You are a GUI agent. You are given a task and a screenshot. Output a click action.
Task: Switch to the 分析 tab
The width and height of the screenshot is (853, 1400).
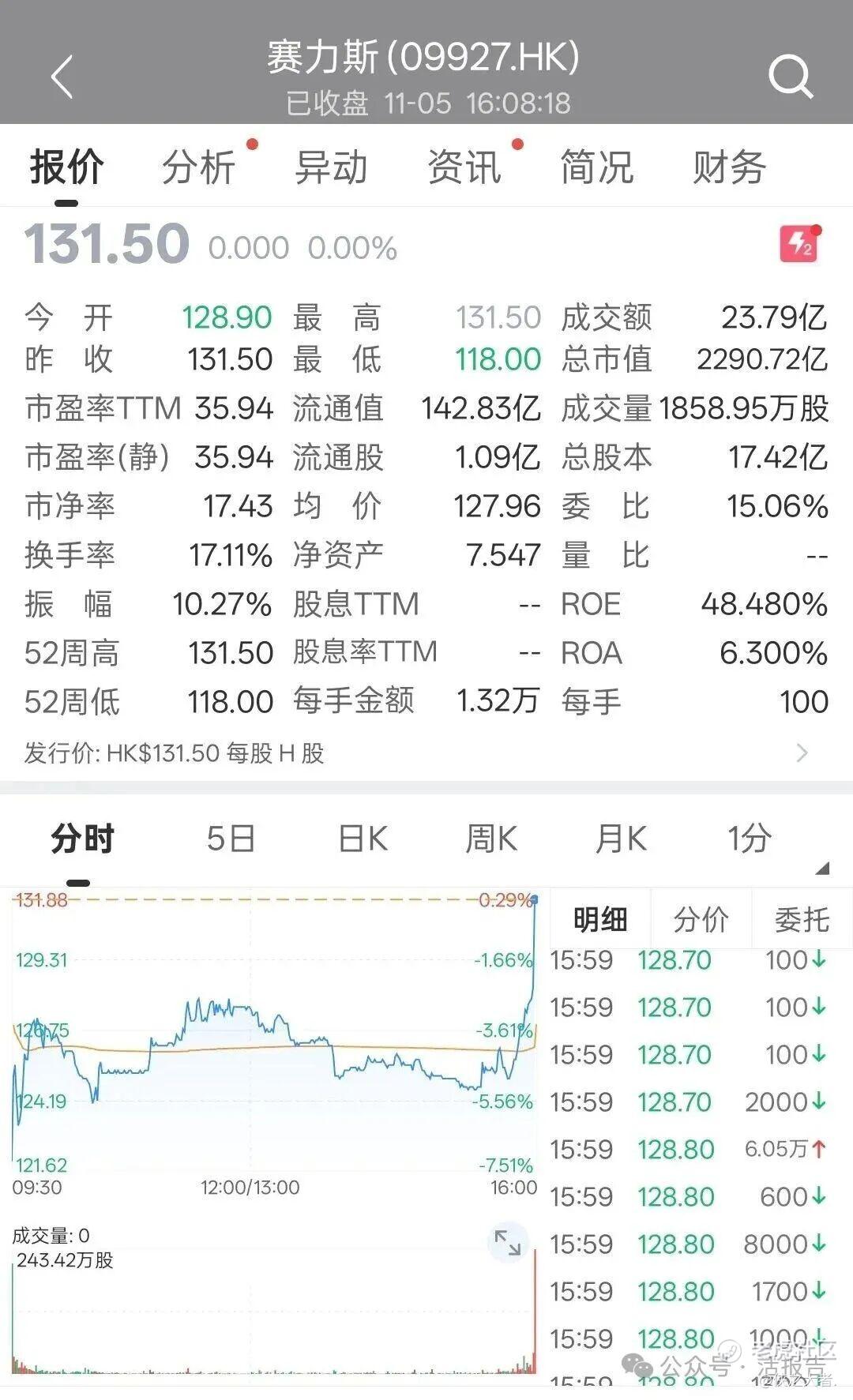point(199,167)
